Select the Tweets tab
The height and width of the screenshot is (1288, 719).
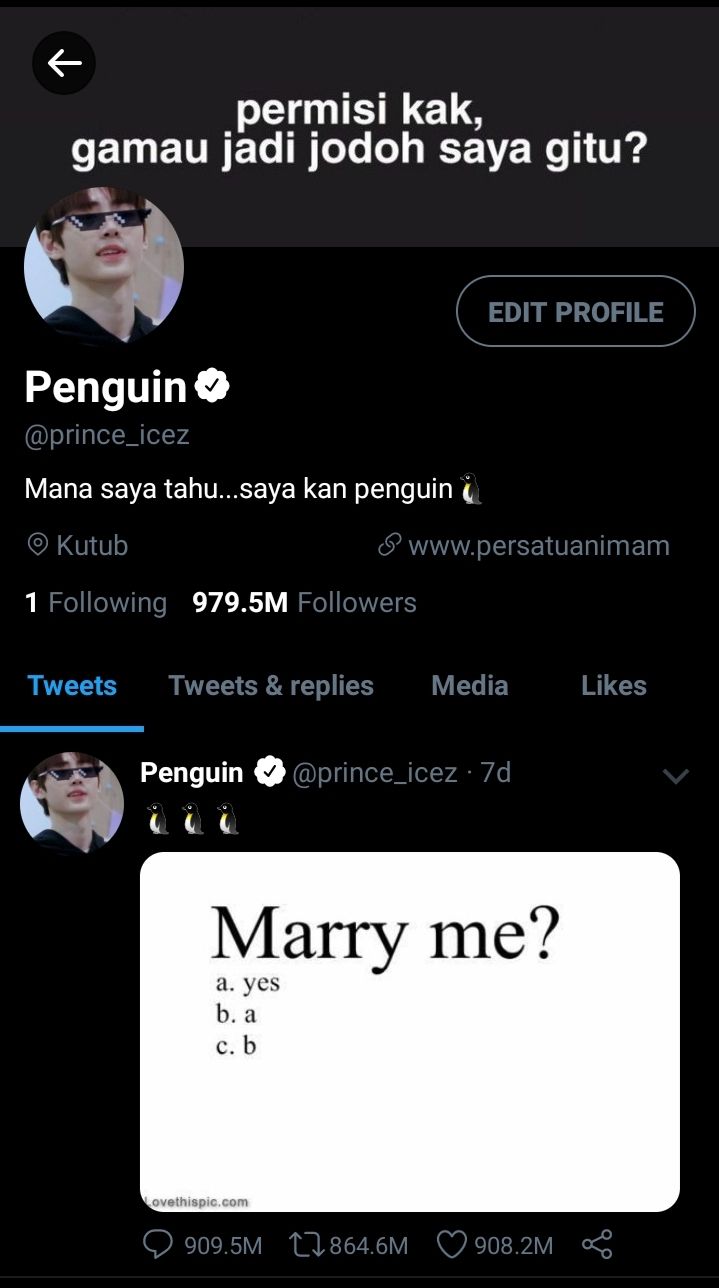pos(72,686)
